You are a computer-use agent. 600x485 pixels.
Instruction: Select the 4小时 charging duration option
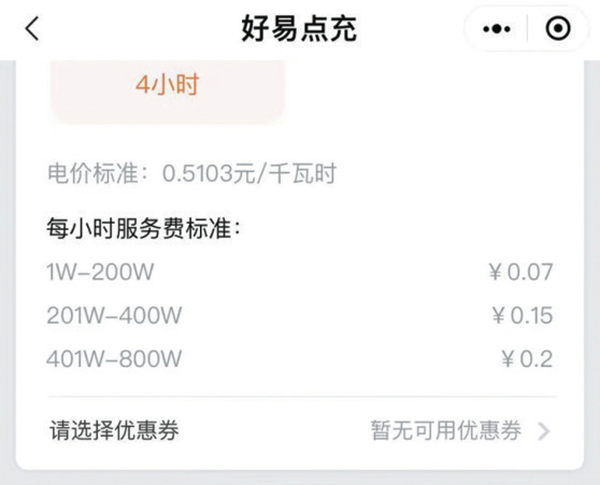pos(167,85)
